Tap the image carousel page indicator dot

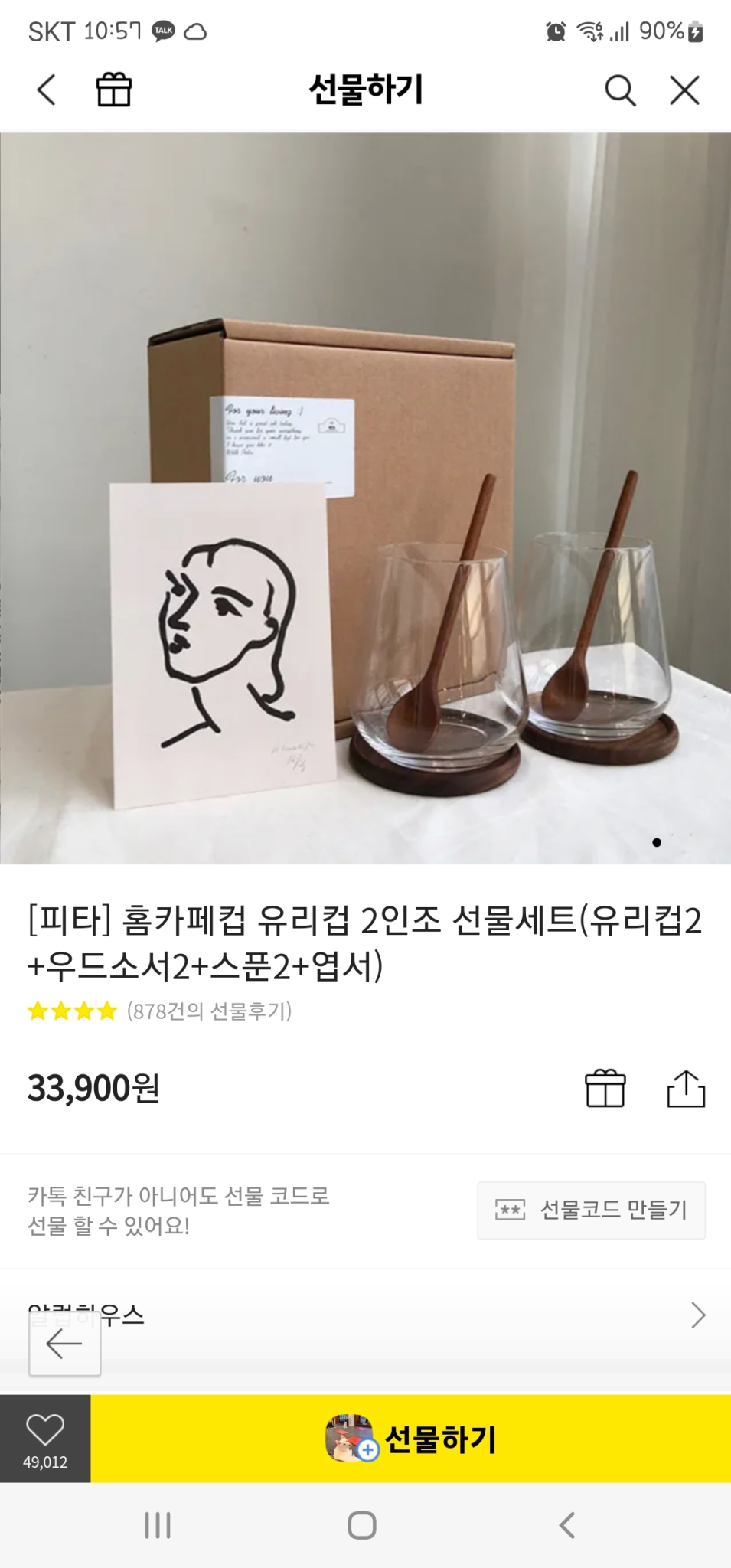point(657,842)
